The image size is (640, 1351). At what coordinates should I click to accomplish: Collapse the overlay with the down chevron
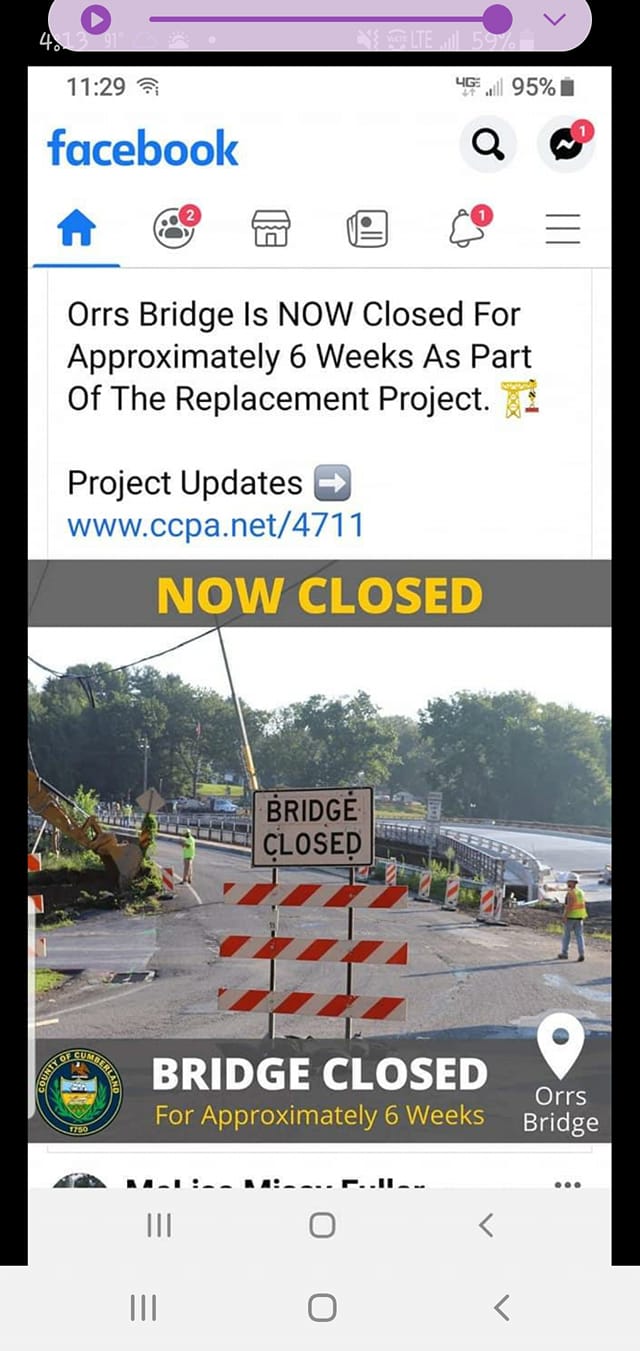(x=555, y=19)
